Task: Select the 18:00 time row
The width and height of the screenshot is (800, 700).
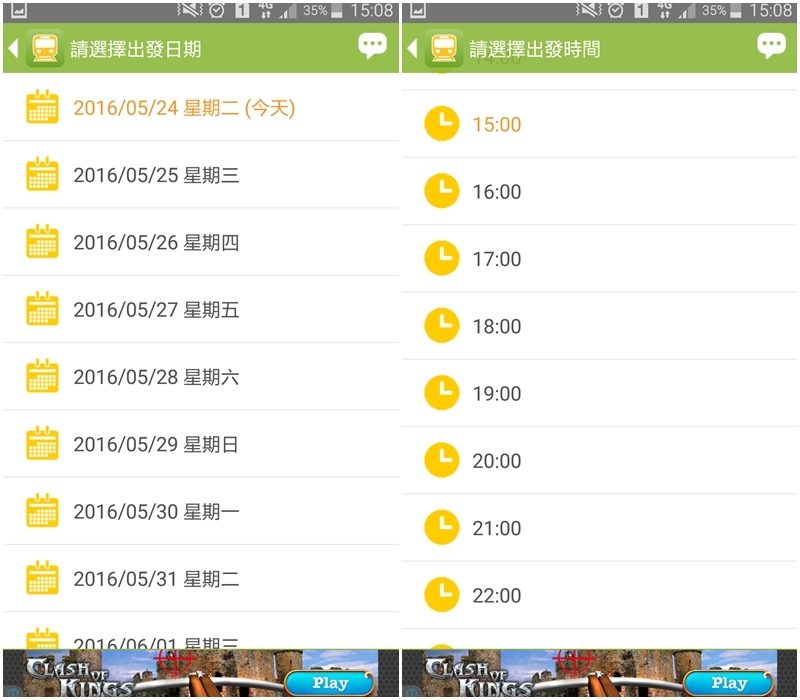Action: pyautogui.click(x=497, y=326)
